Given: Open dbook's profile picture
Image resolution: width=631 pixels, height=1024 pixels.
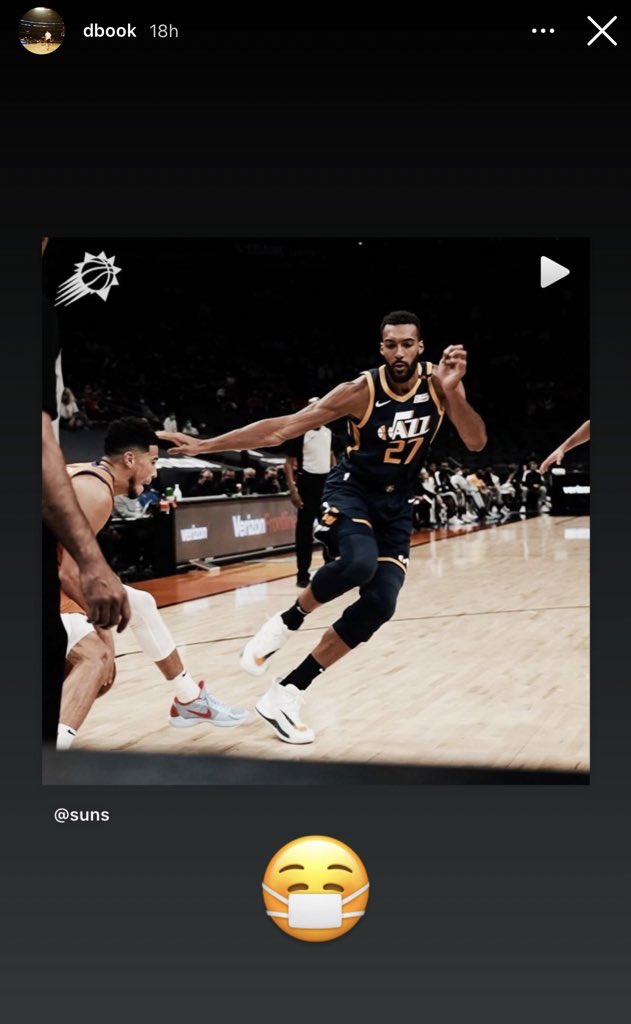Looking at the screenshot, I should [42, 31].
